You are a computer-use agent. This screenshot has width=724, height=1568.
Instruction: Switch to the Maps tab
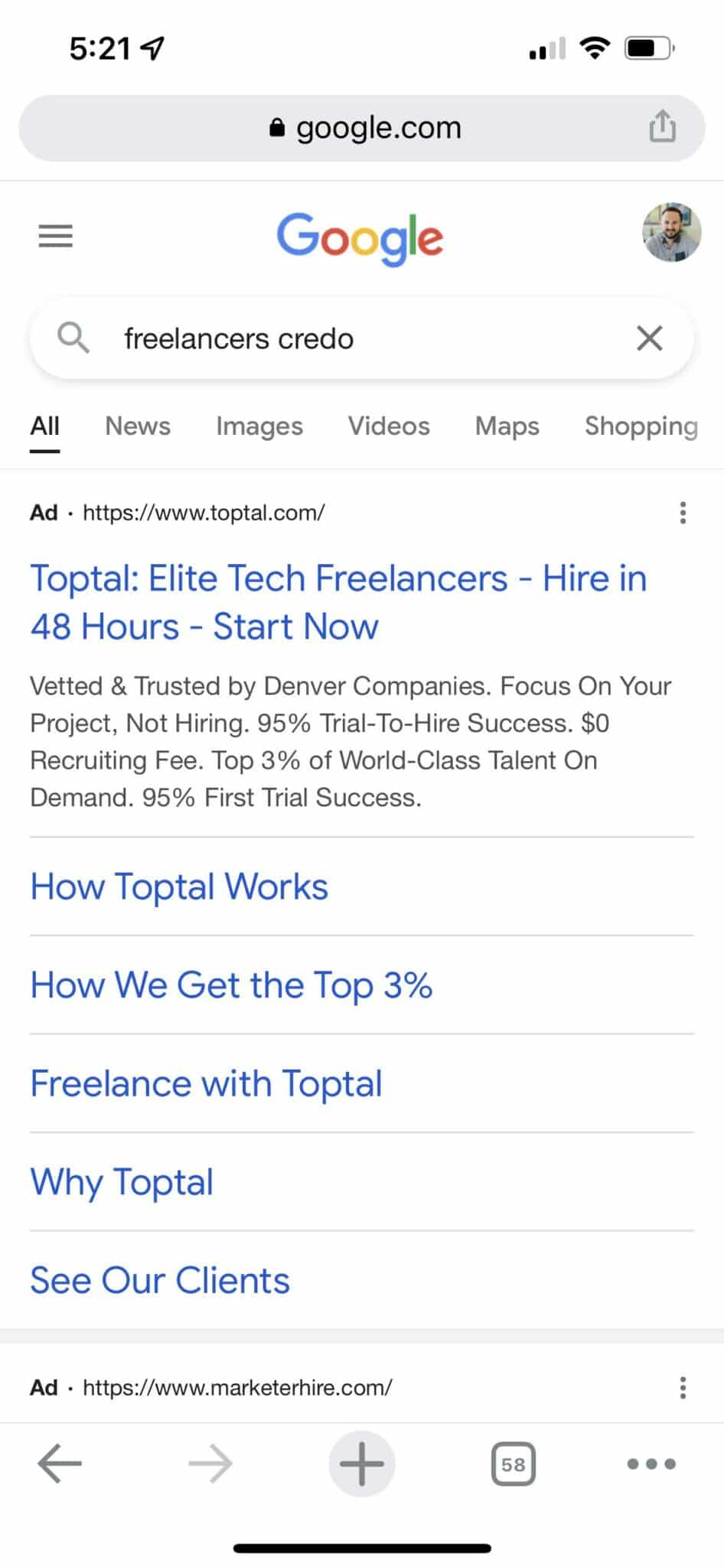pyautogui.click(x=507, y=426)
